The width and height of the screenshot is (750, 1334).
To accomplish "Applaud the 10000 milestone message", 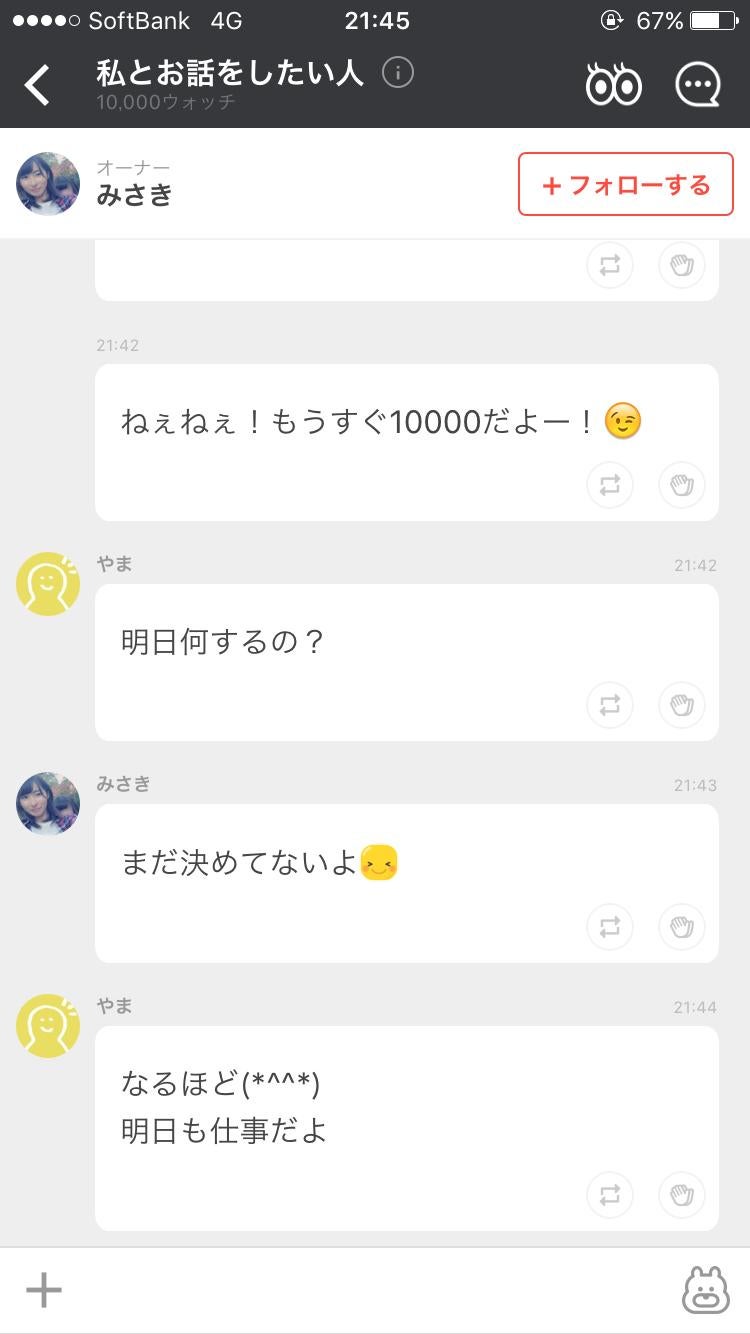I will [682, 485].
